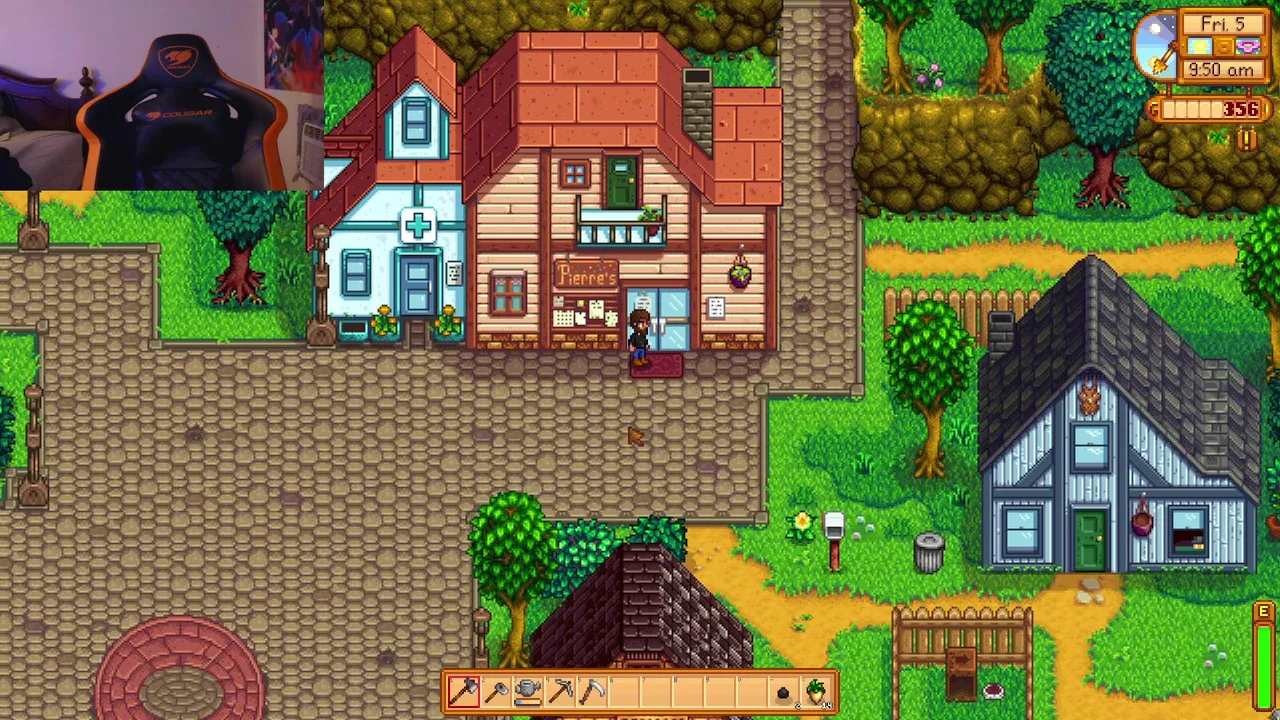The width and height of the screenshot is (1280, 720).
Task: Open the journal exclamation mark icon
Action: (1264, 612)
